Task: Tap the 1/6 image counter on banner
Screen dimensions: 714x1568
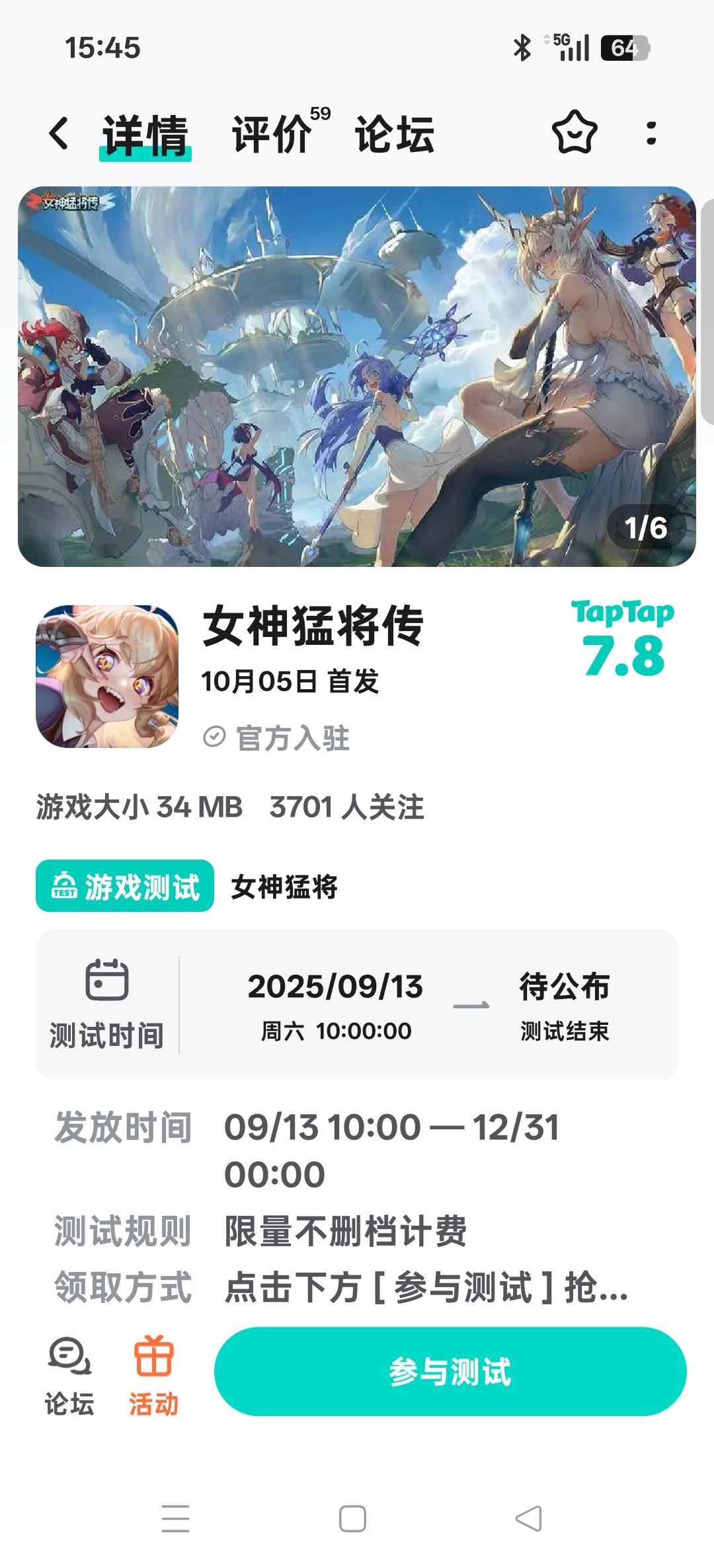Action: pos(646,527)
